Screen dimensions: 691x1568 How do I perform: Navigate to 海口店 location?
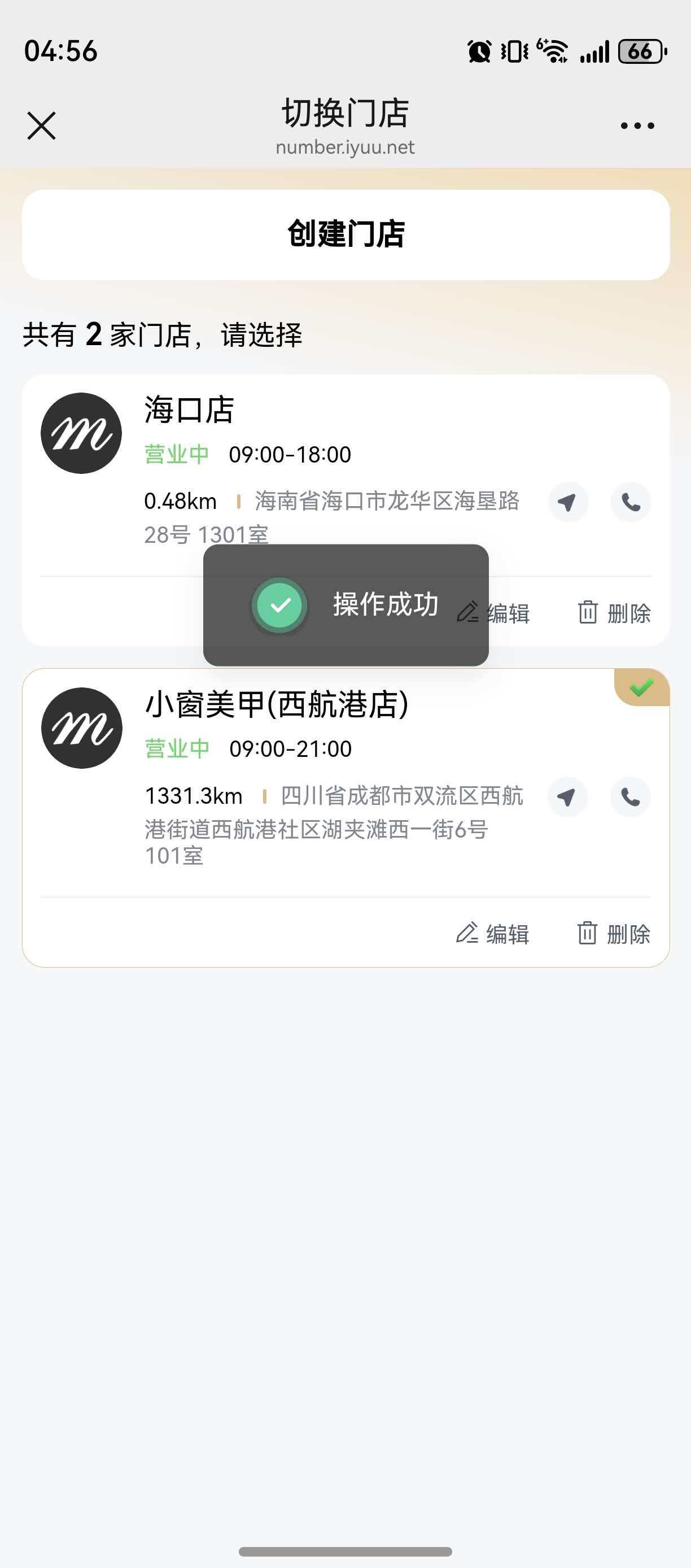(567, 503)
